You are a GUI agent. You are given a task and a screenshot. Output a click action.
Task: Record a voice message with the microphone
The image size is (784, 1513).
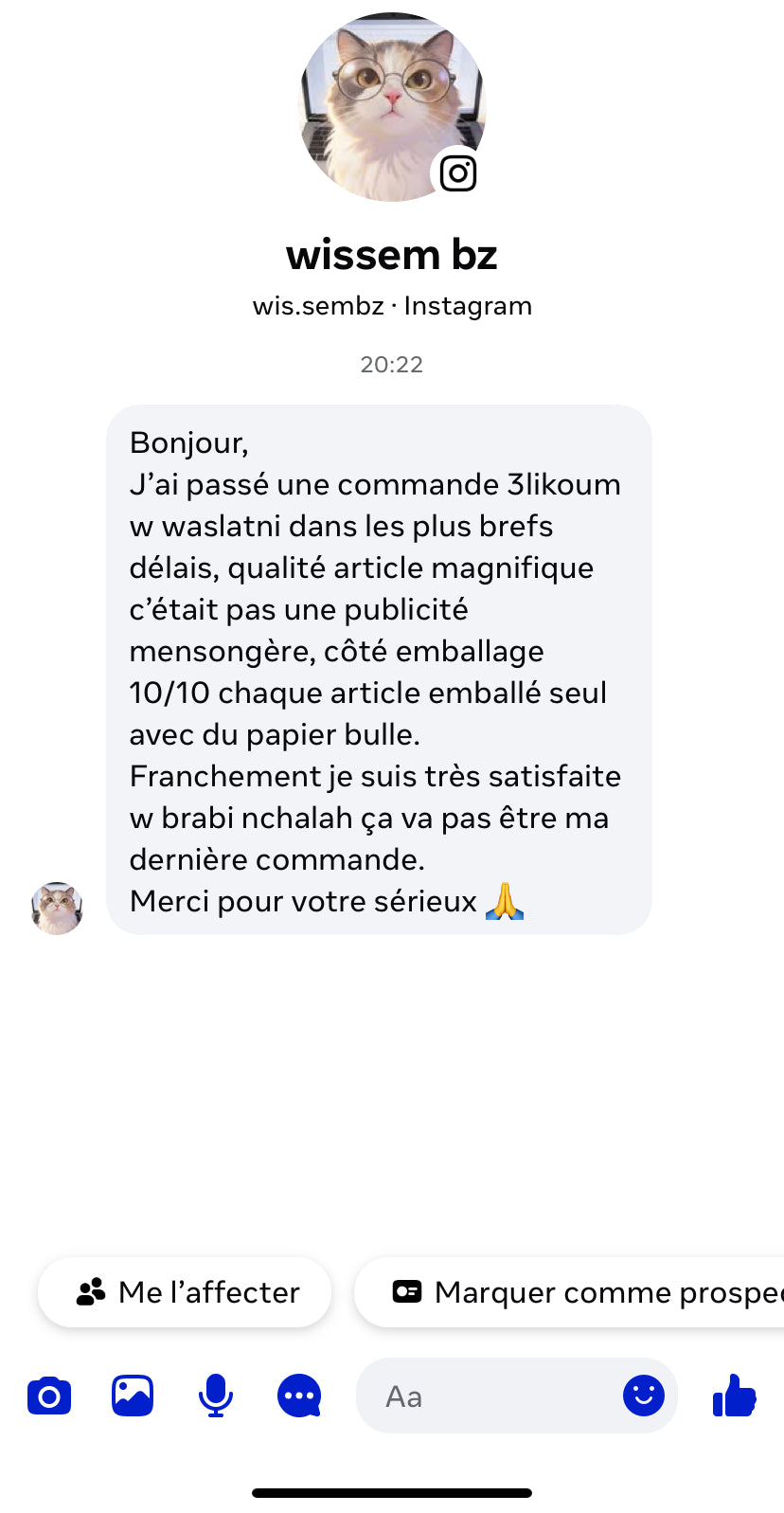pos(216,1396)
